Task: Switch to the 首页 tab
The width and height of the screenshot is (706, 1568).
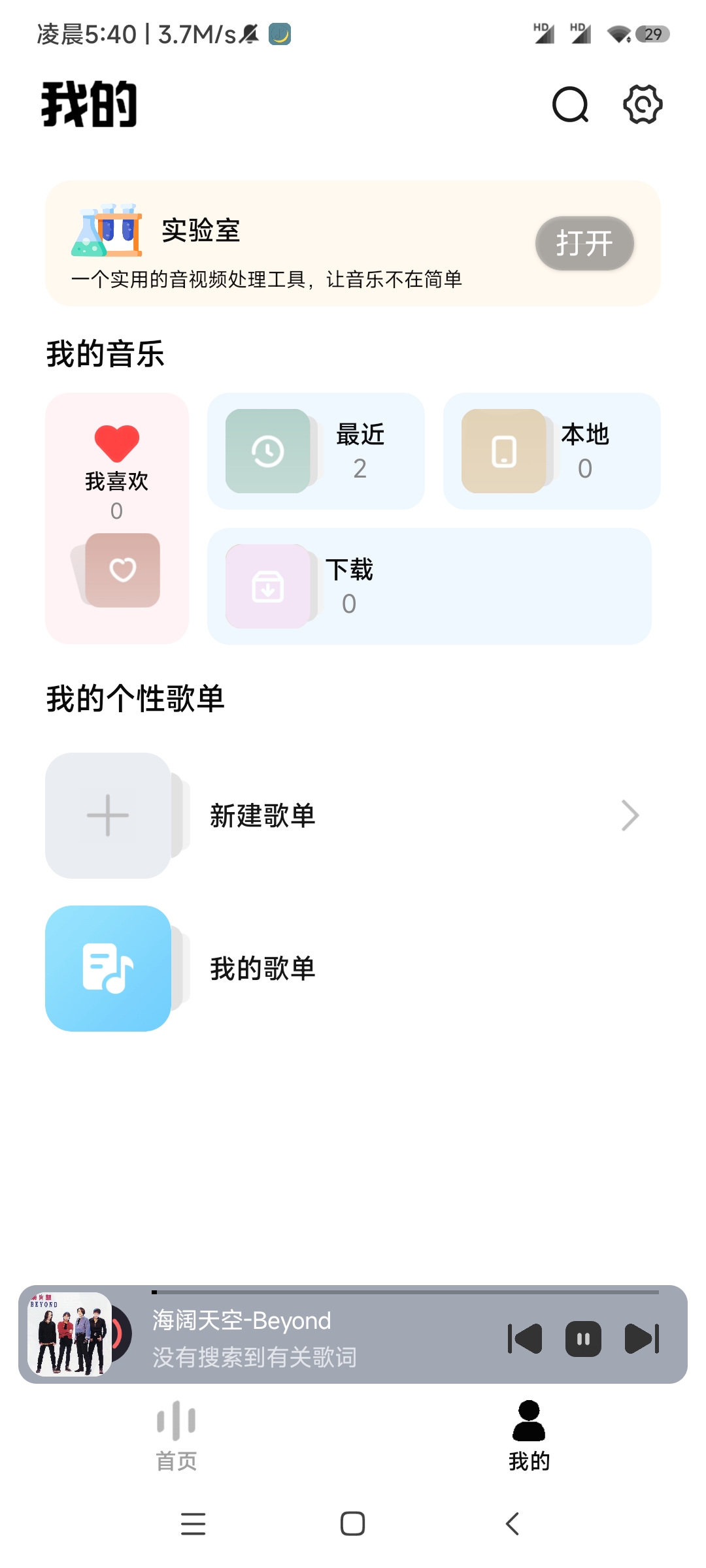Action: pyautogui.click(x=176, y=1435)
